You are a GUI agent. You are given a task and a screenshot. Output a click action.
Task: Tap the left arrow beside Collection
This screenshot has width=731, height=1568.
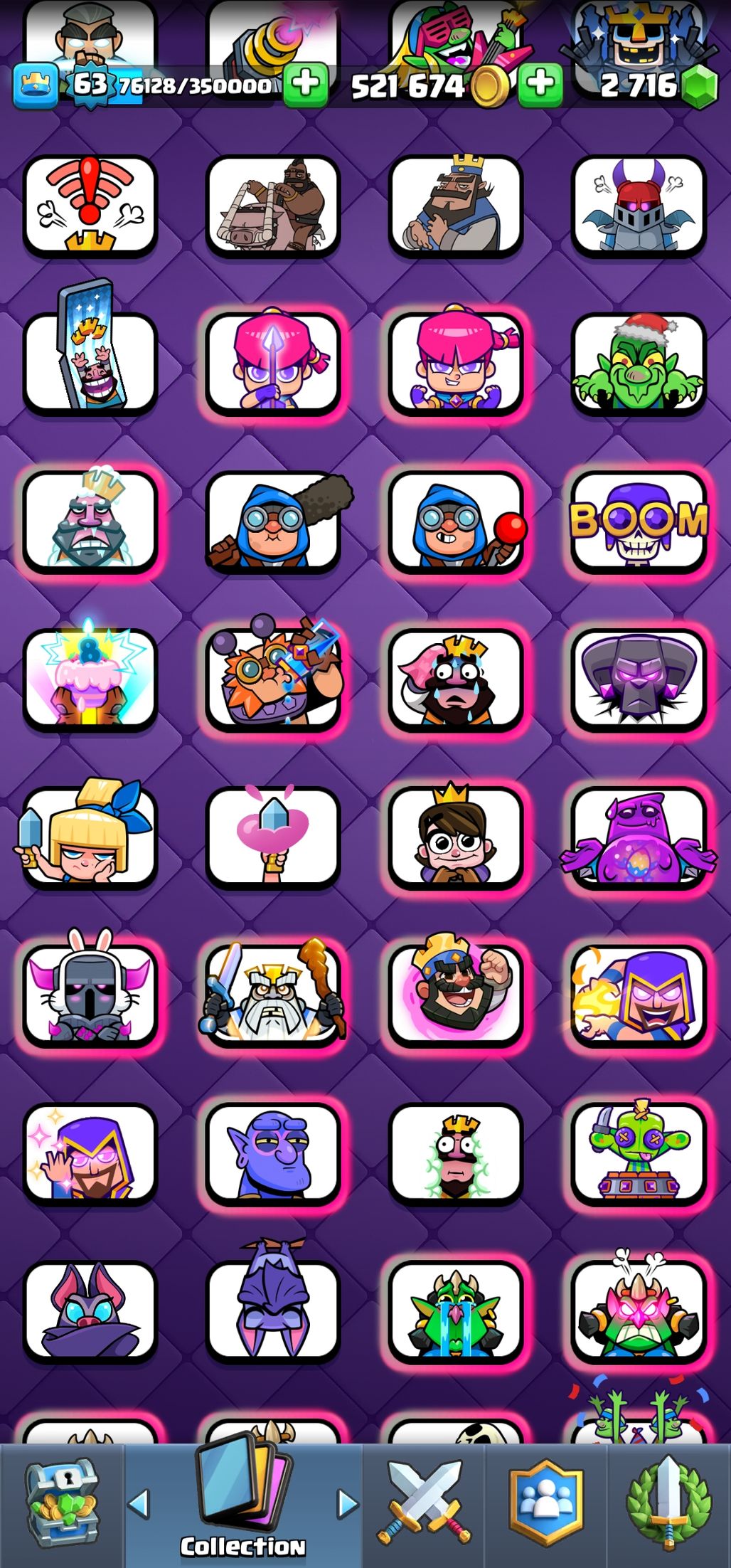point(139,1504)
